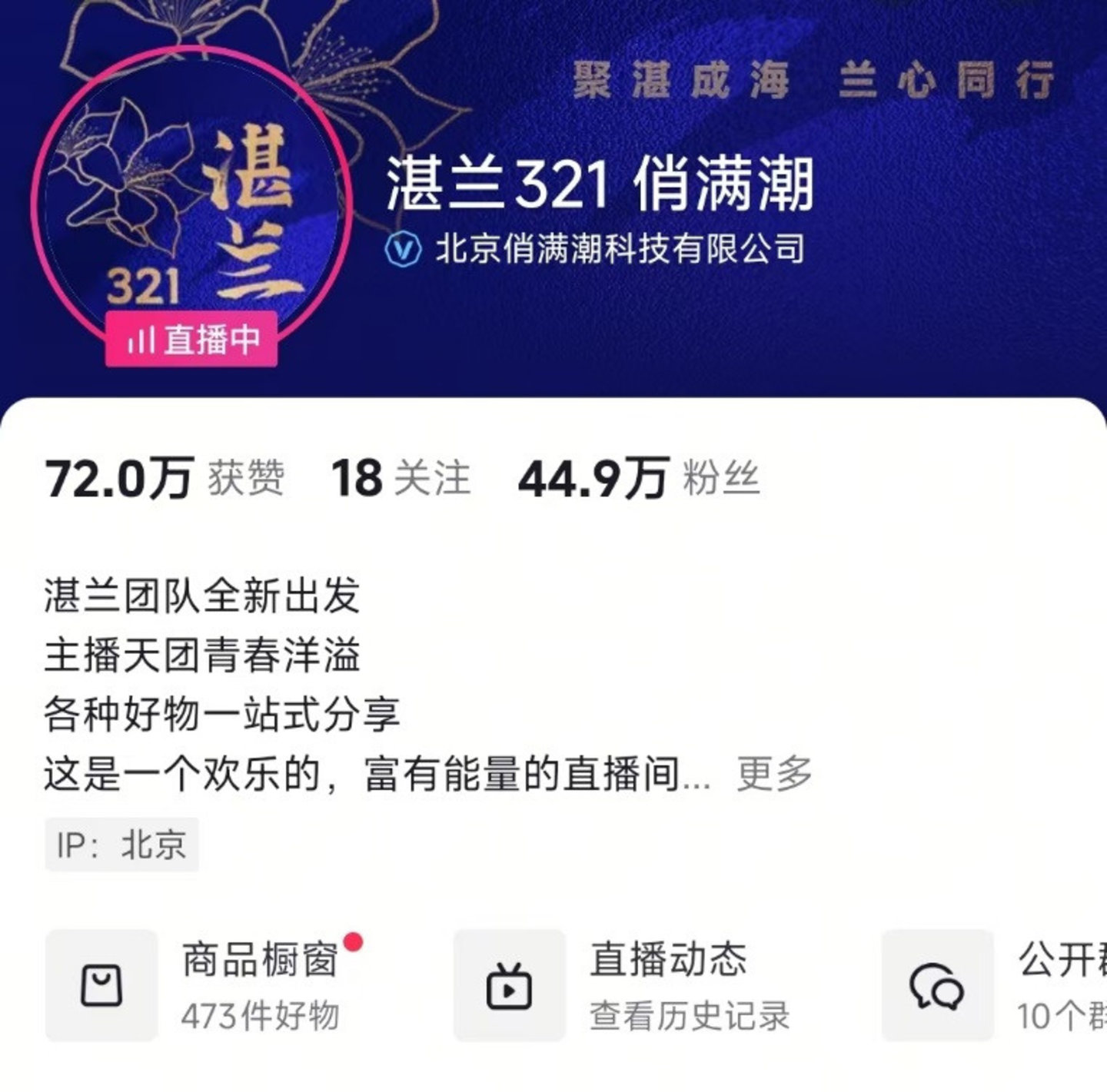Expand the bio with 更多

(x=774, y=773)
